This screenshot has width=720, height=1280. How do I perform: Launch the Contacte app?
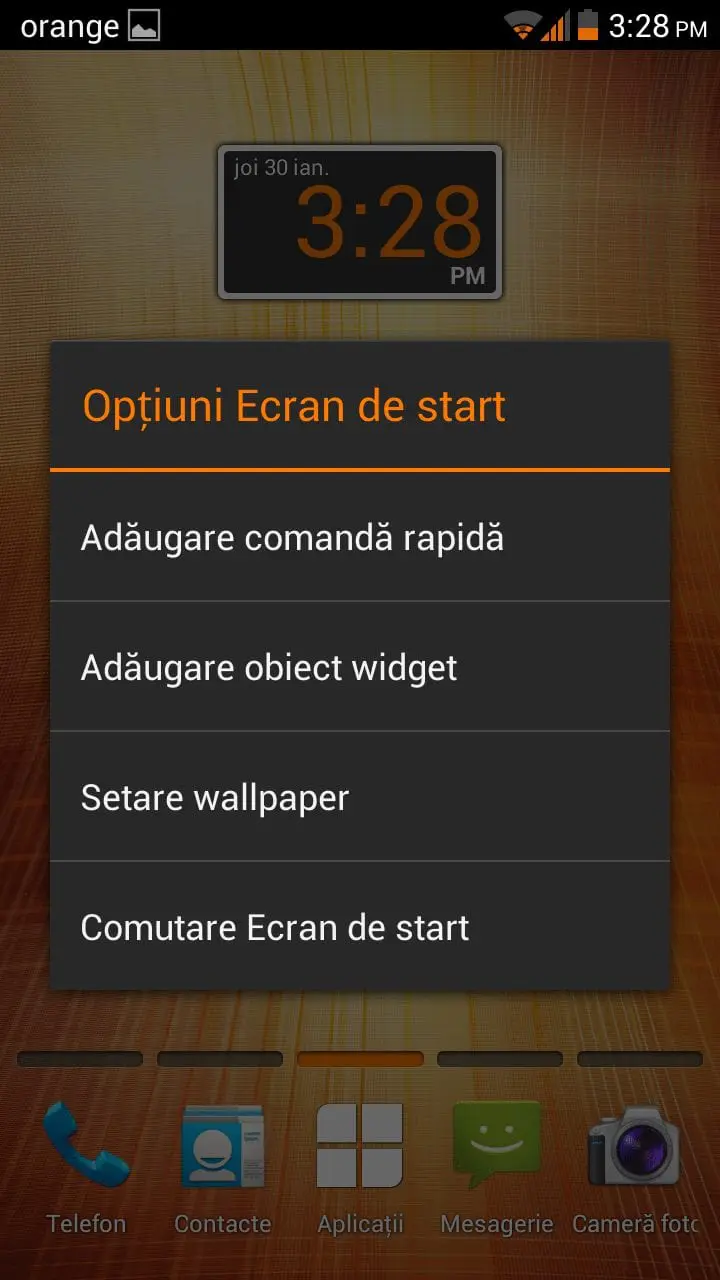click(x=222, y=1165)
